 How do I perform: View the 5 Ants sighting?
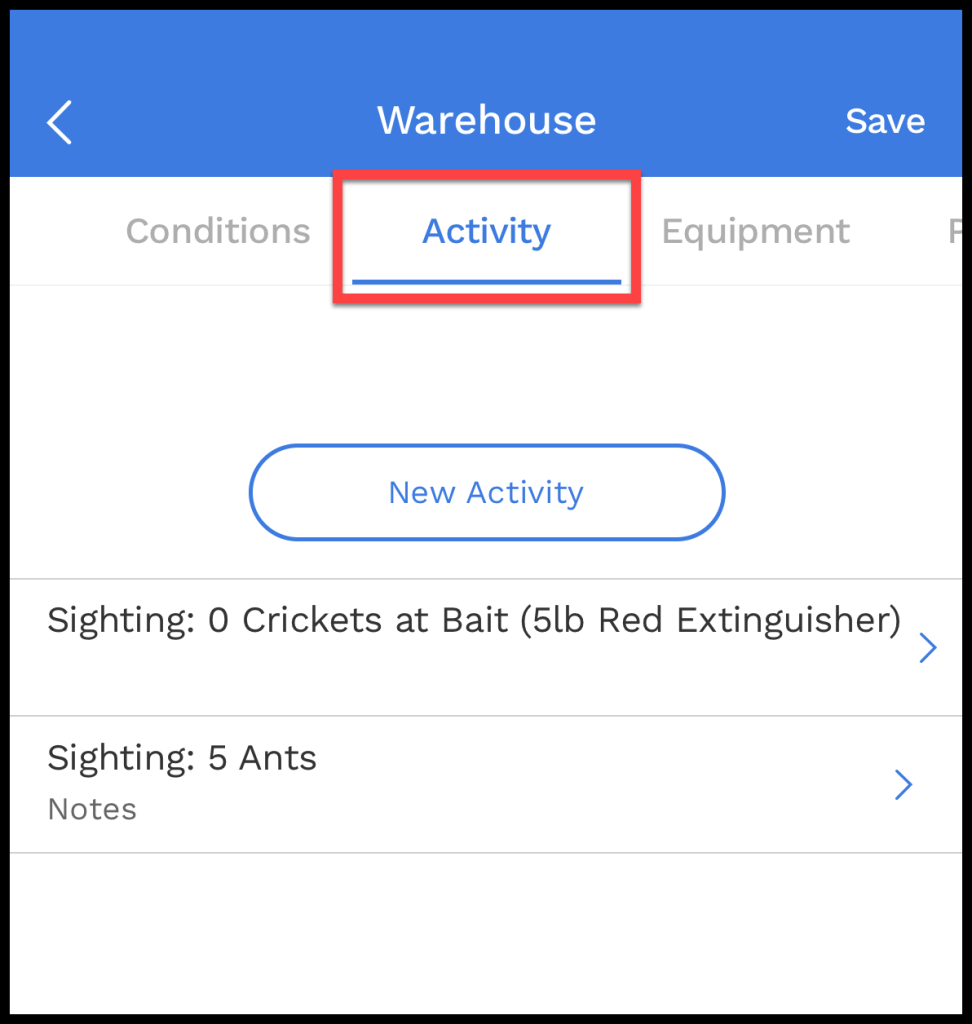tap(474, 784)
